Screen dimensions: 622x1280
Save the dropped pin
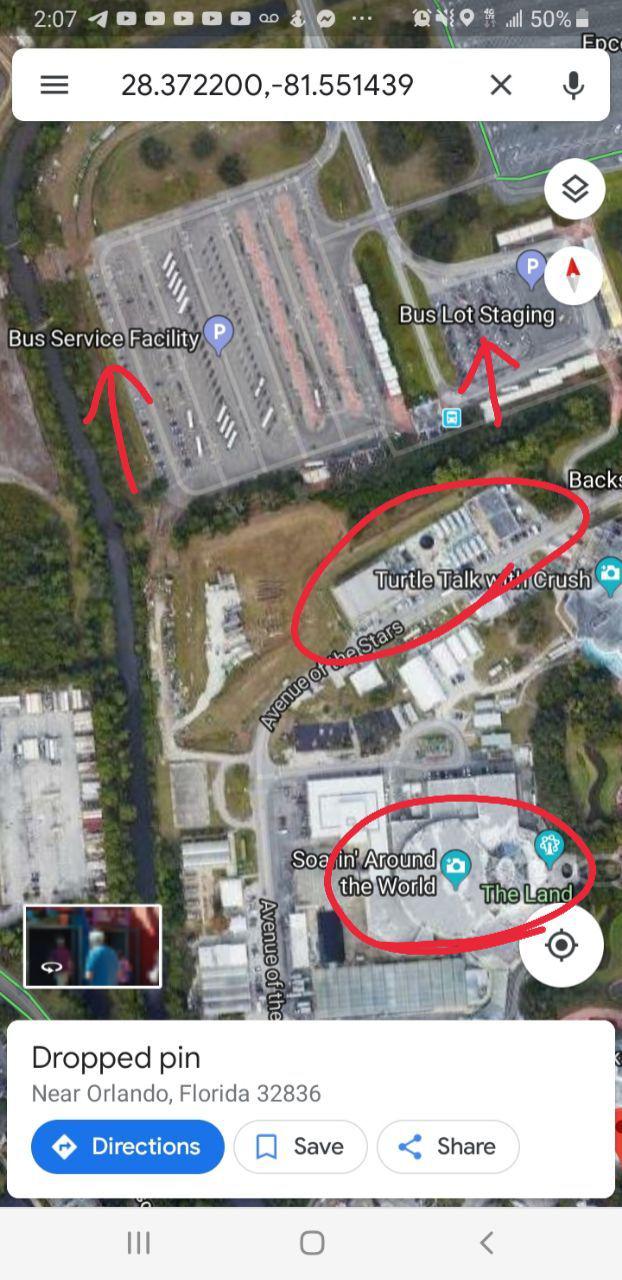(x=301, y=1146)
